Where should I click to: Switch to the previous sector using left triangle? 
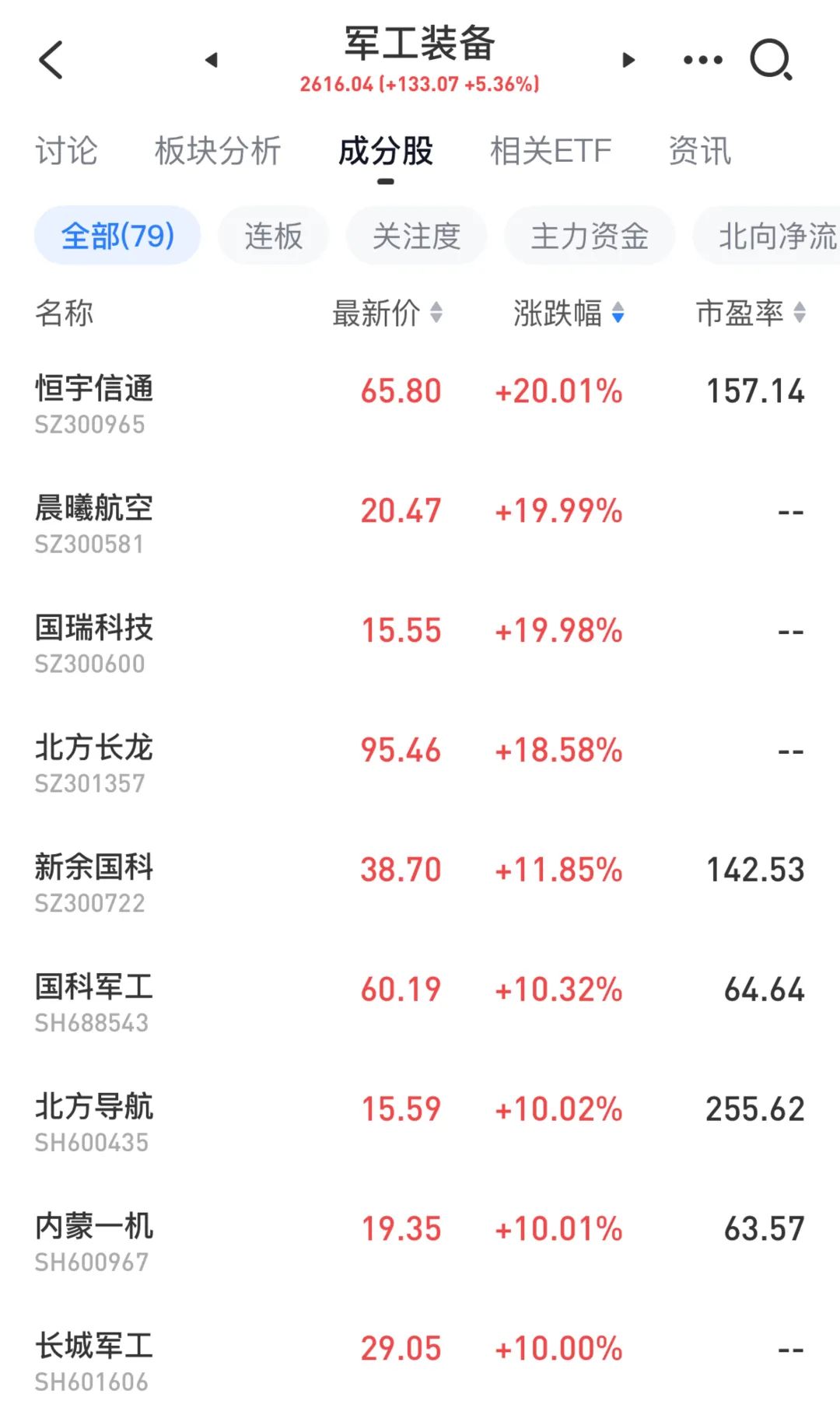click(212, 60)
